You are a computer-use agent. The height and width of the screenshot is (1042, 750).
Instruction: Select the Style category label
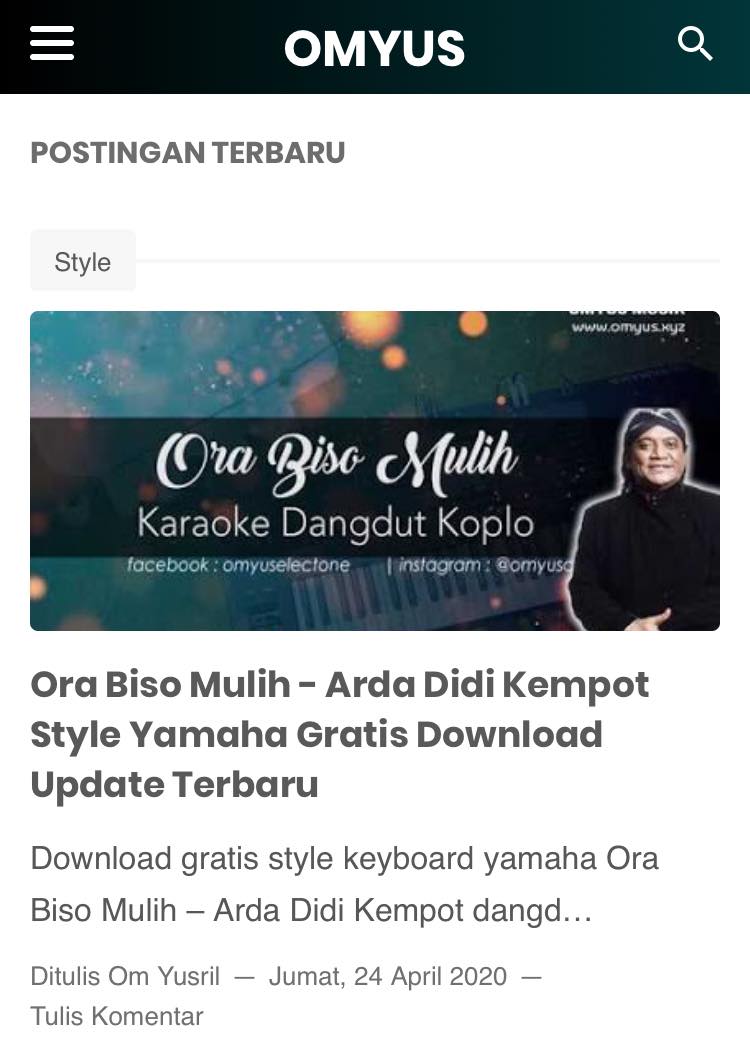click(x=83, y=261)
